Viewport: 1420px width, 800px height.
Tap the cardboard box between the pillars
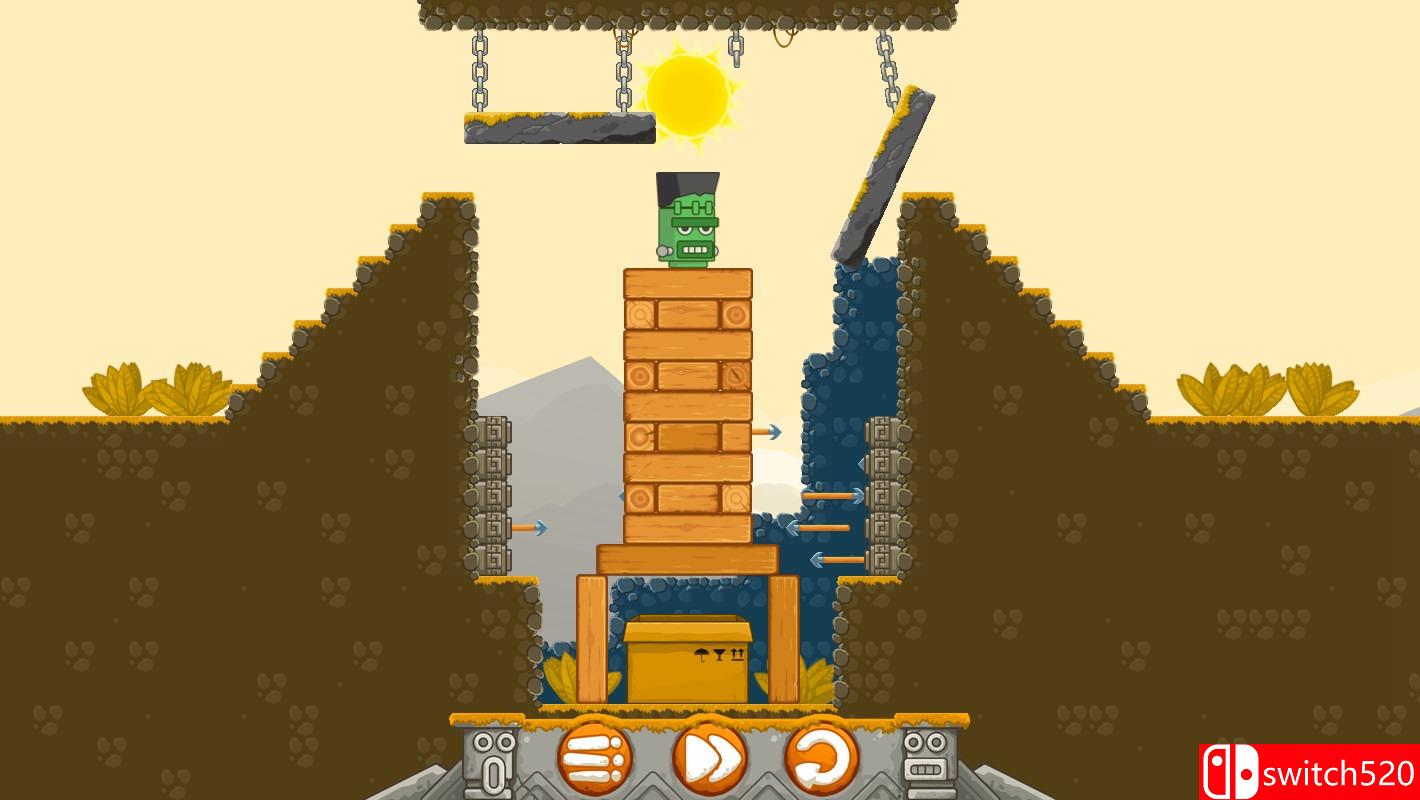tap(687, 660)
